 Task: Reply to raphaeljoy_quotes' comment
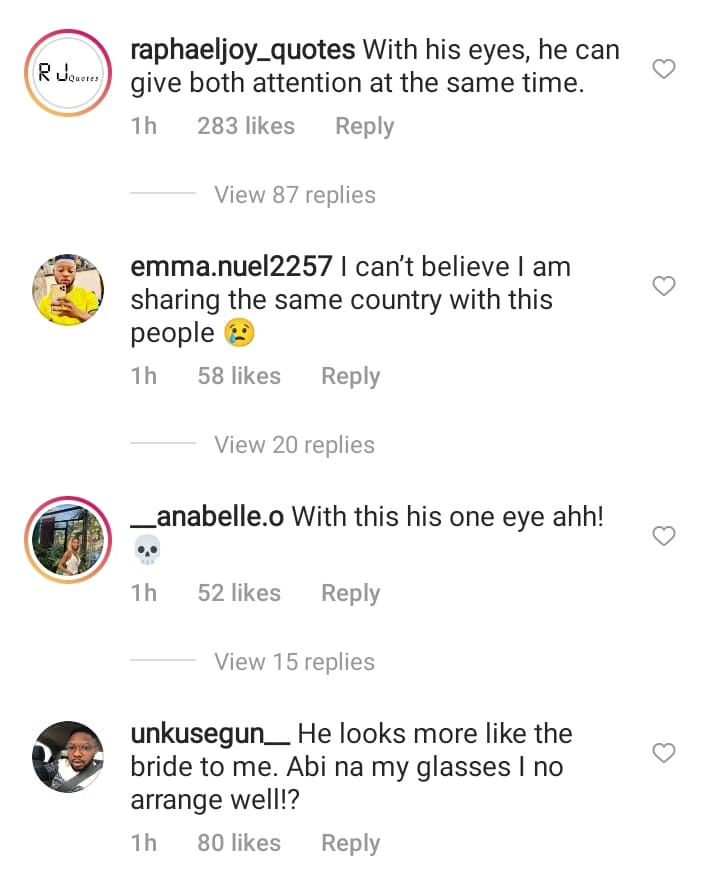[364, 127]
